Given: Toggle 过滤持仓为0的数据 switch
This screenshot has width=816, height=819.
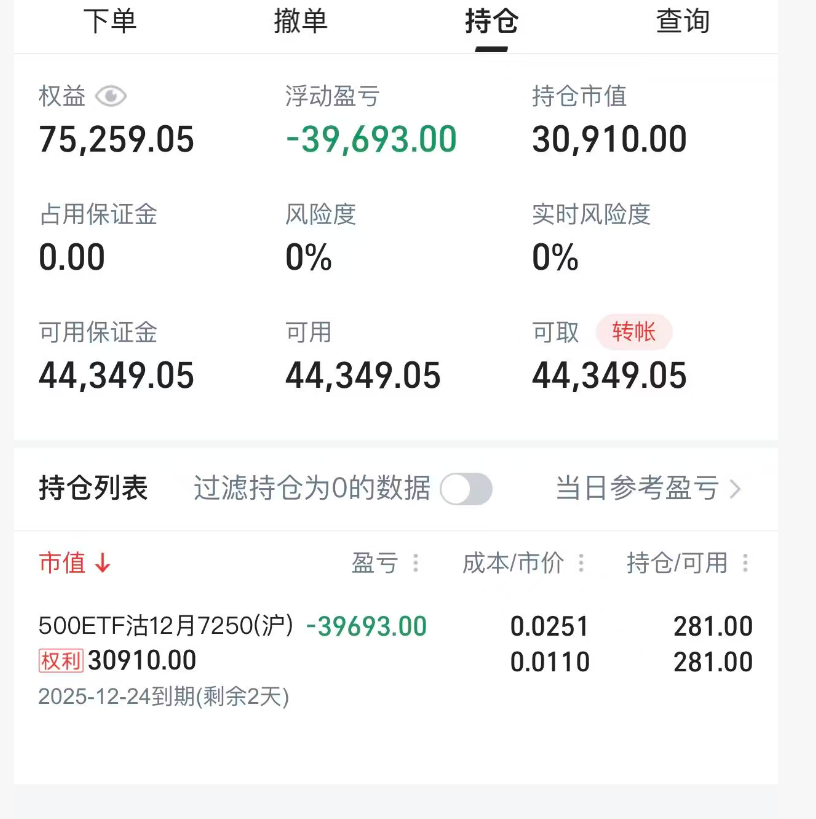Looking at the screenshot, I should 466,489.
